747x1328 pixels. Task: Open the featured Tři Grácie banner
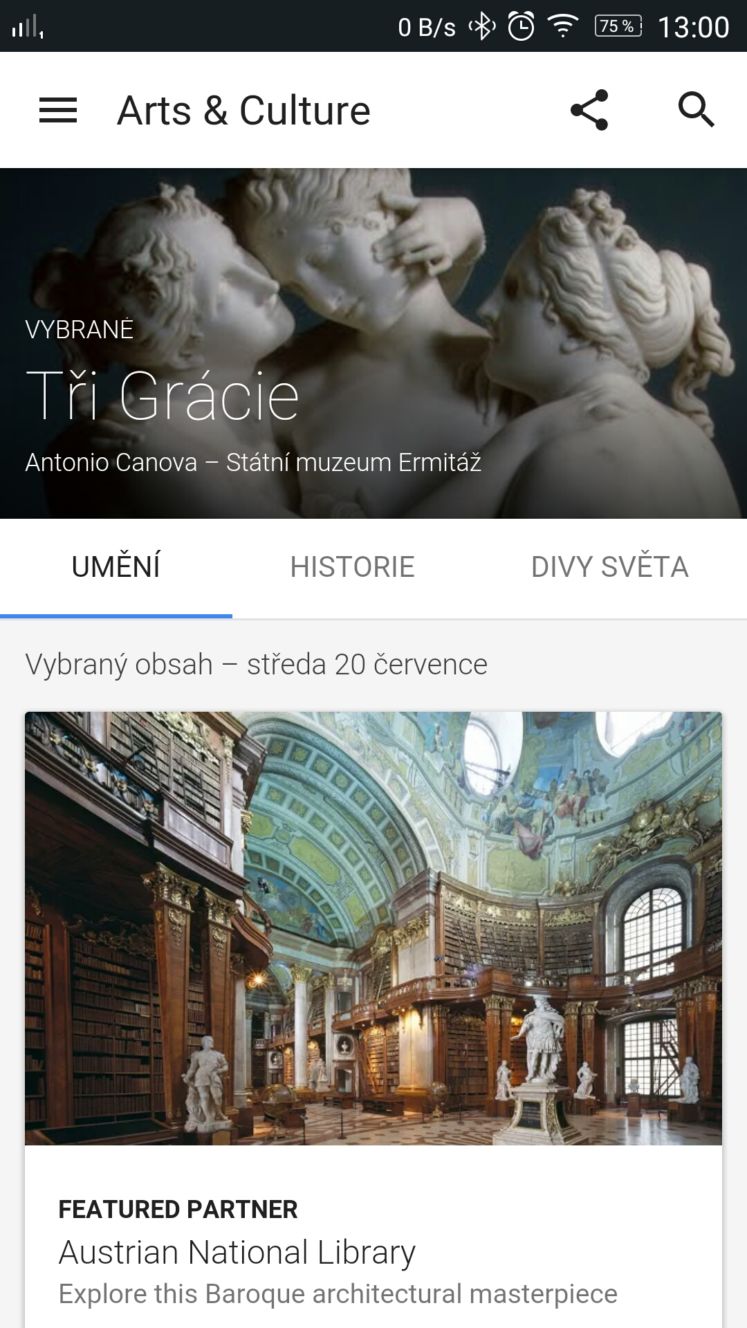373,343
